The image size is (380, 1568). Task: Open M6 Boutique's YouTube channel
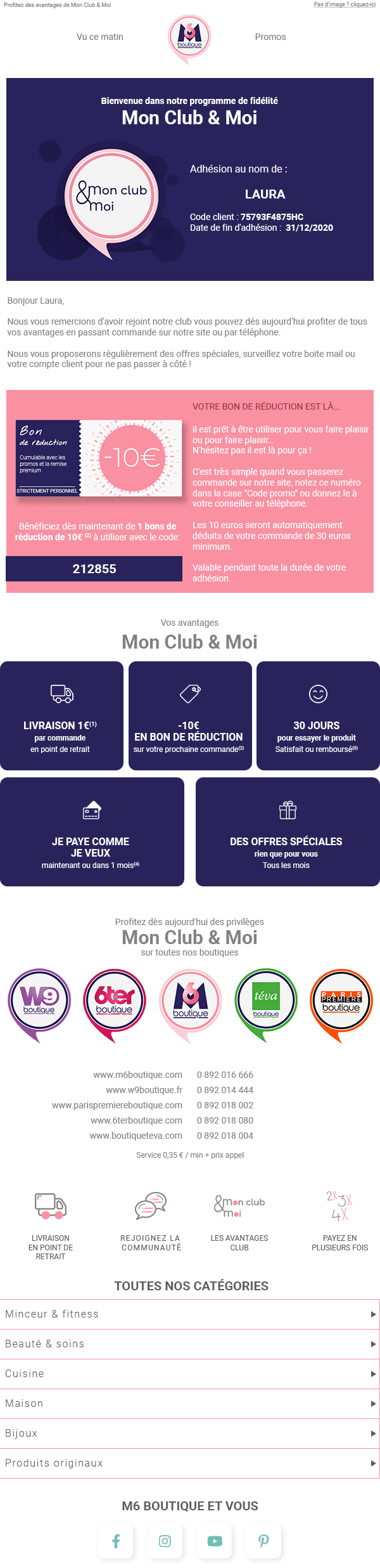(215, 1541)
